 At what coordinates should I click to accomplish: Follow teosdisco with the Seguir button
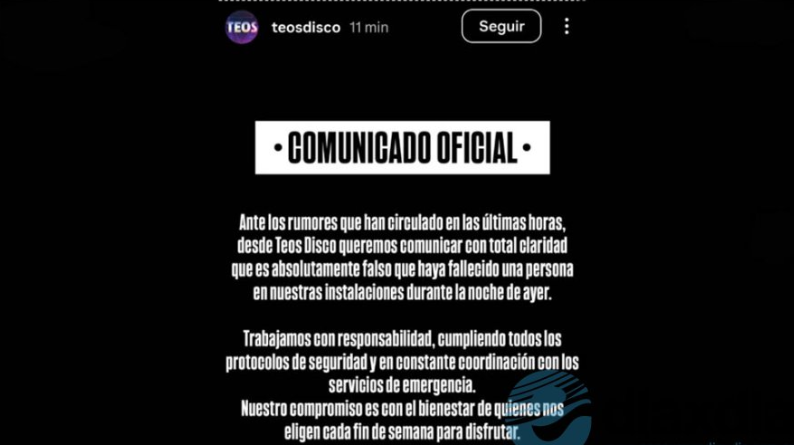click(x=501, y=27)
